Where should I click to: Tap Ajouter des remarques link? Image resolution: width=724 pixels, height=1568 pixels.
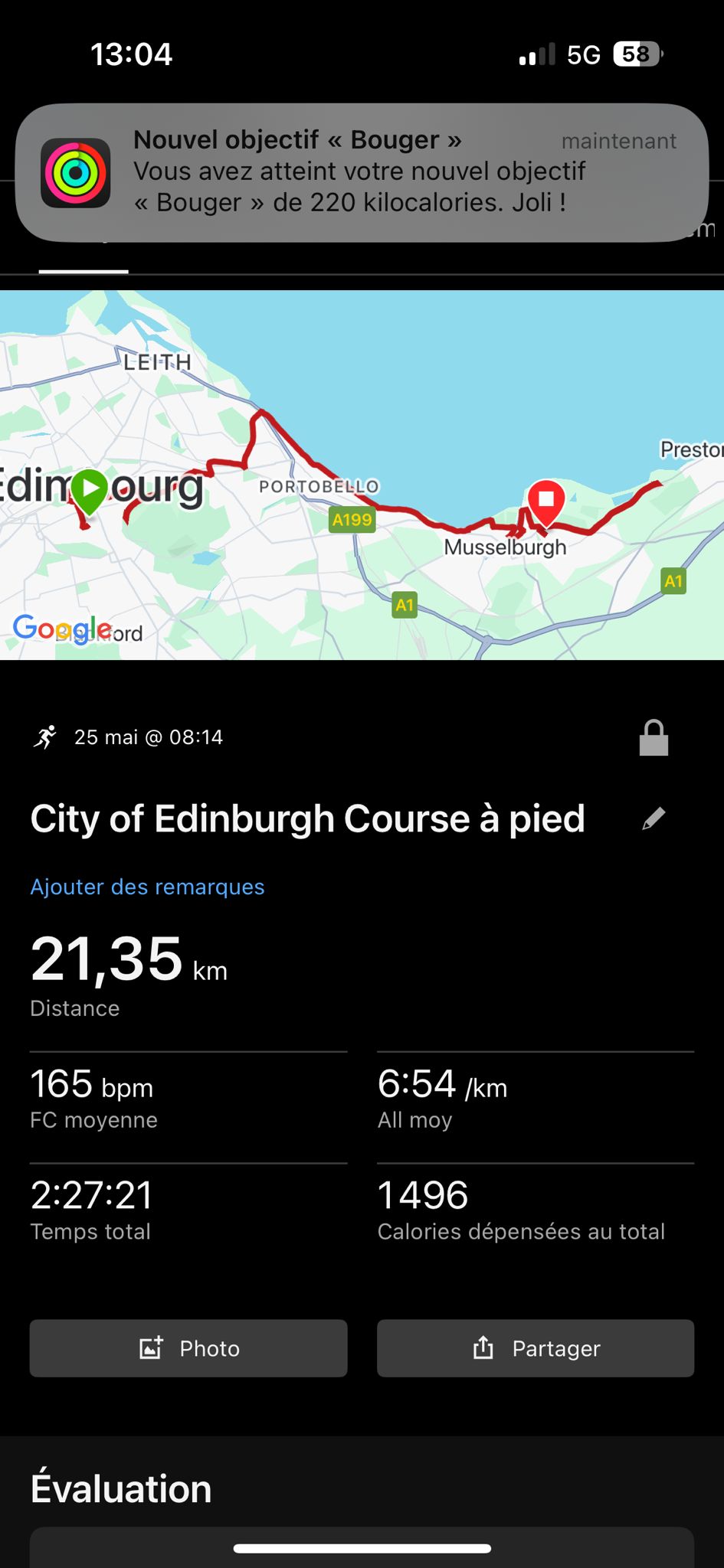coord(147,887)
